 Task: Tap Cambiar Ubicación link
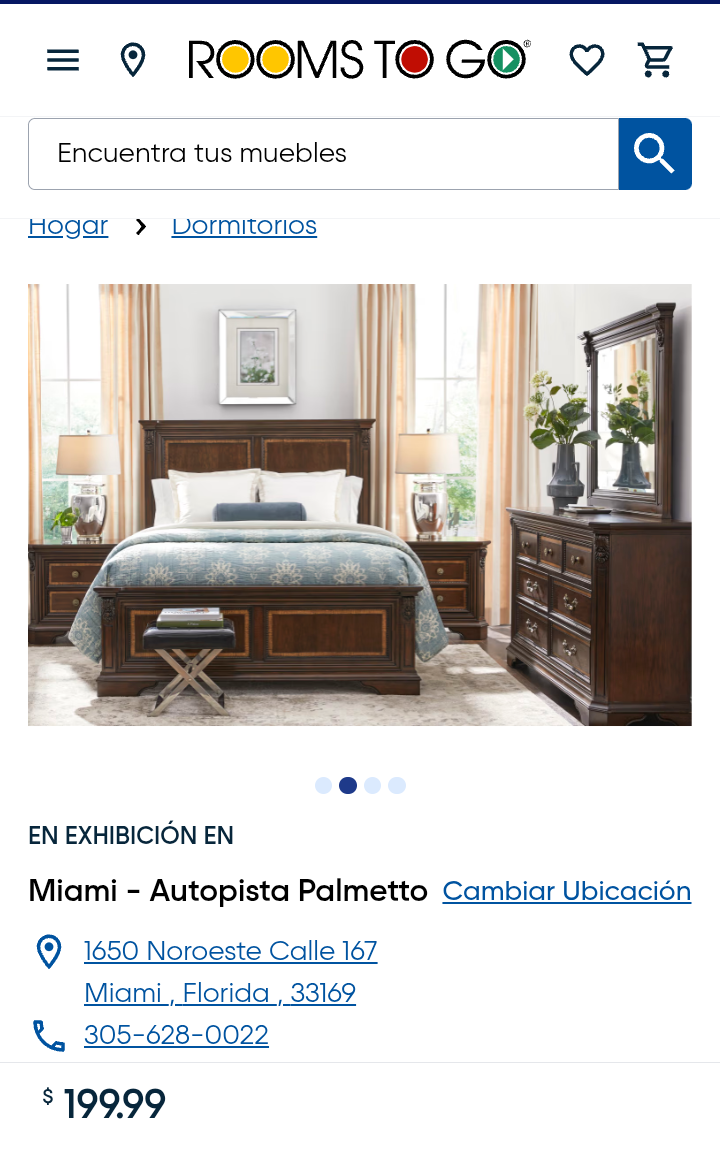566,891
